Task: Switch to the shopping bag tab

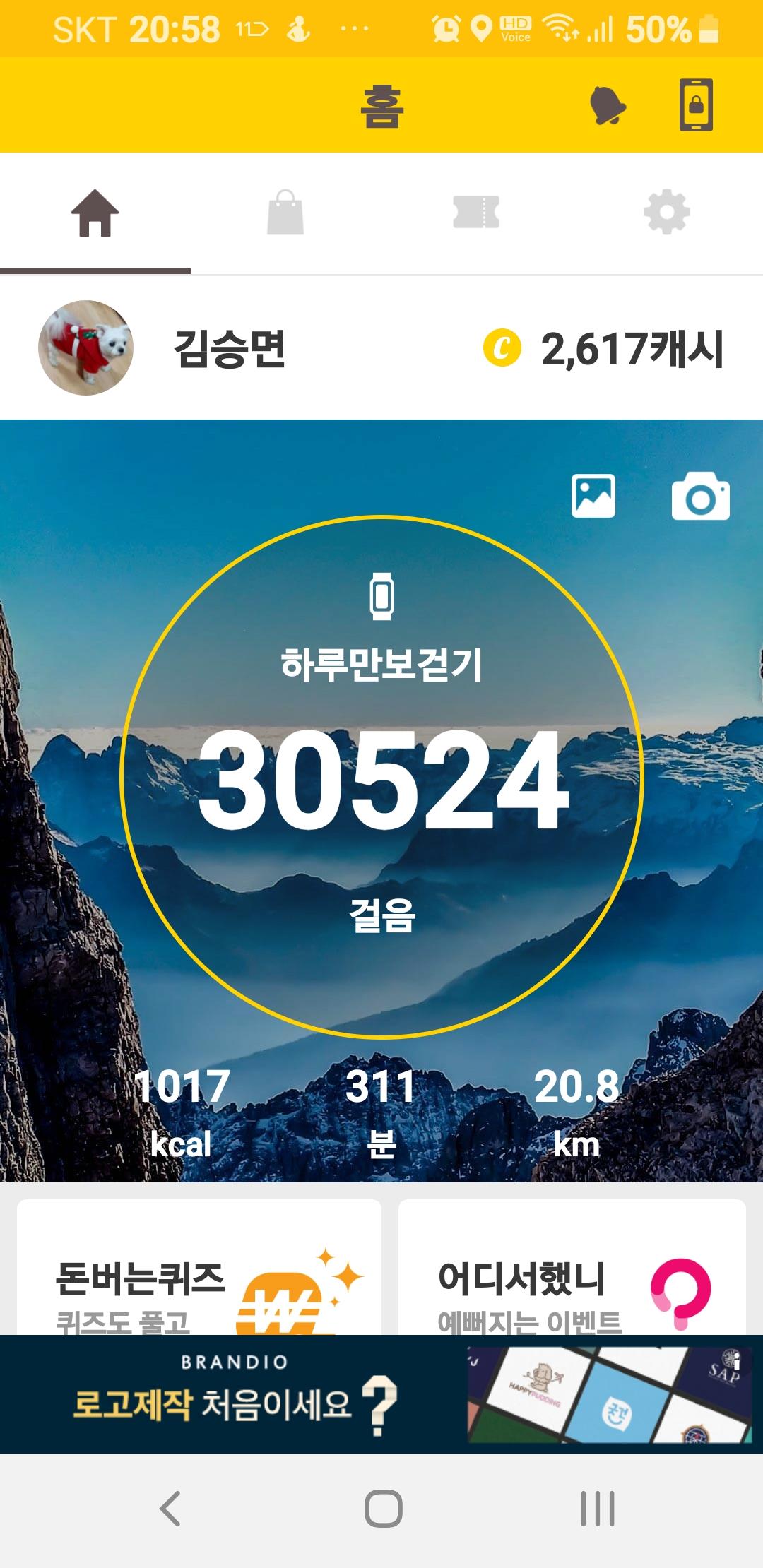Action: 285,213
